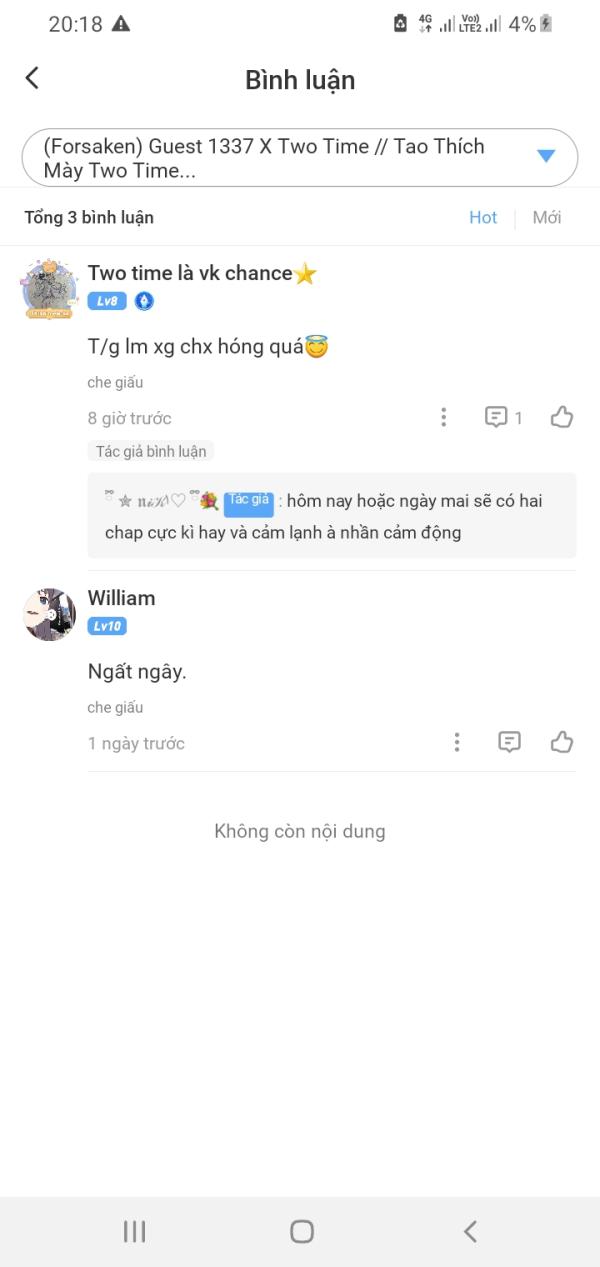Switch to the Hot comments tab
Viewport: 600px width, 1267px height.
tap(483, 217)
